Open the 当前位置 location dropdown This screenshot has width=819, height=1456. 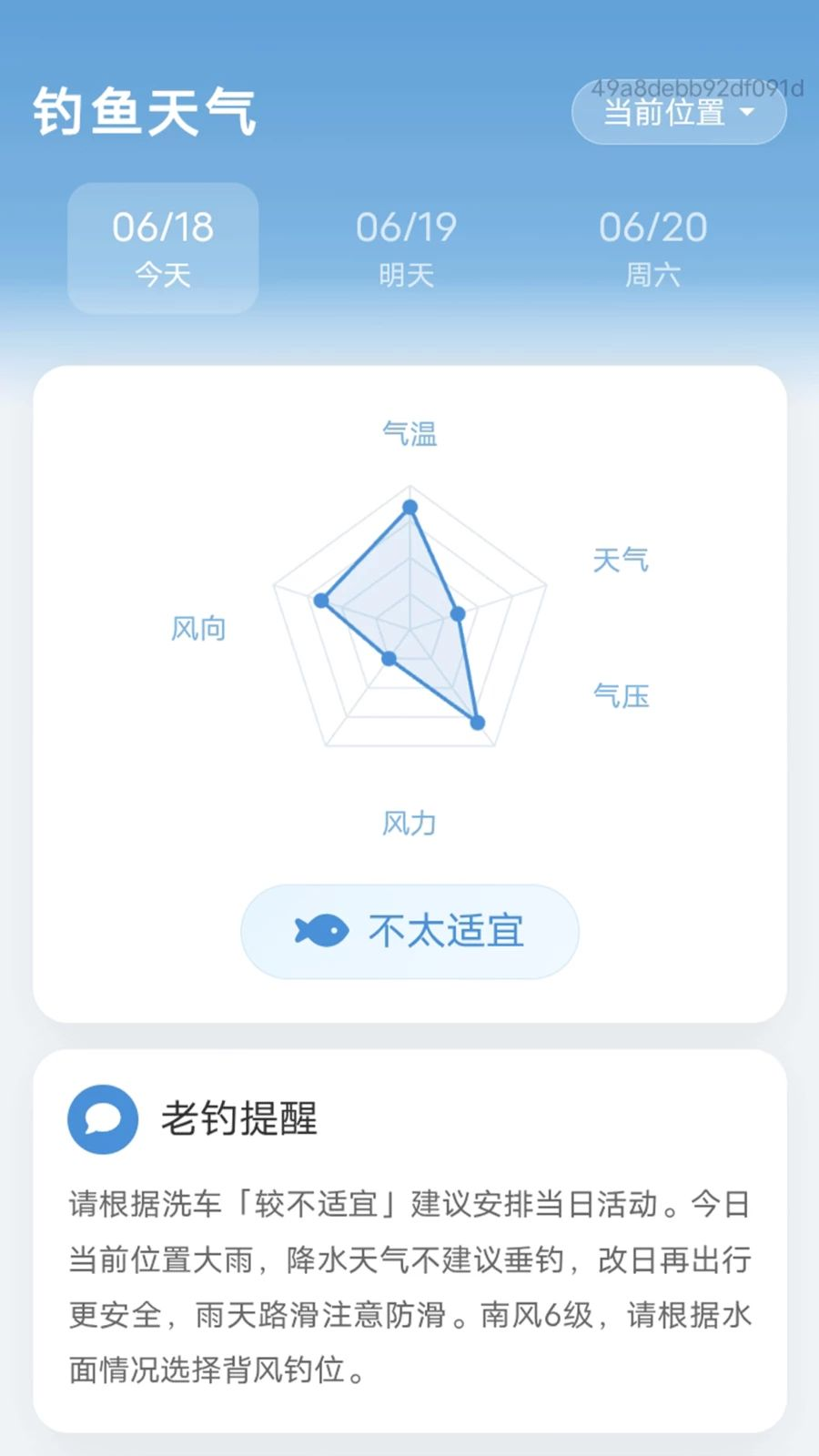tap(679, 113)
